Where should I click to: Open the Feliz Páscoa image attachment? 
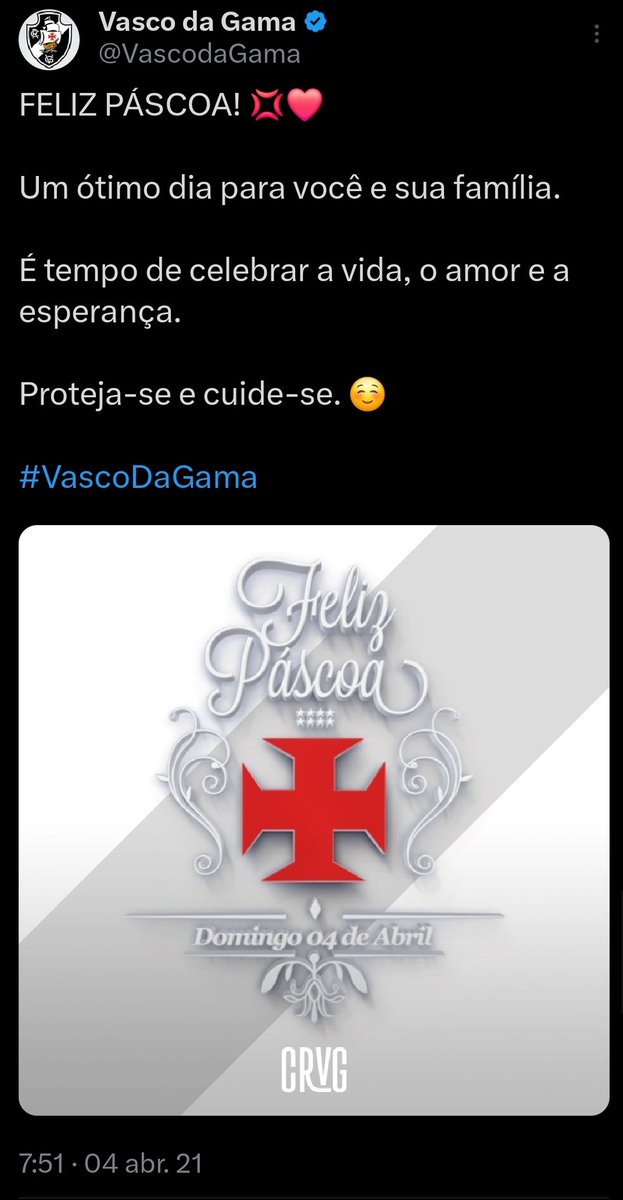pos(313,820)
